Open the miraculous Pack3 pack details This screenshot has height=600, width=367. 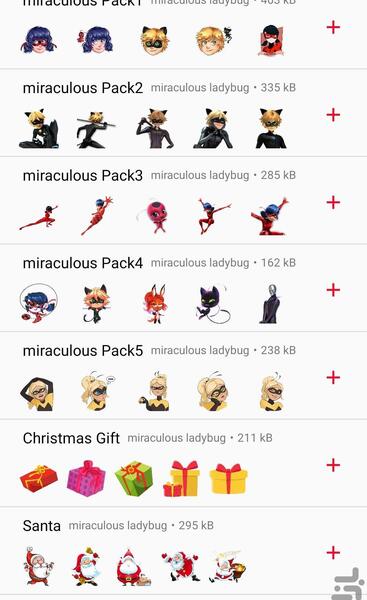click(x=183, y=201)
